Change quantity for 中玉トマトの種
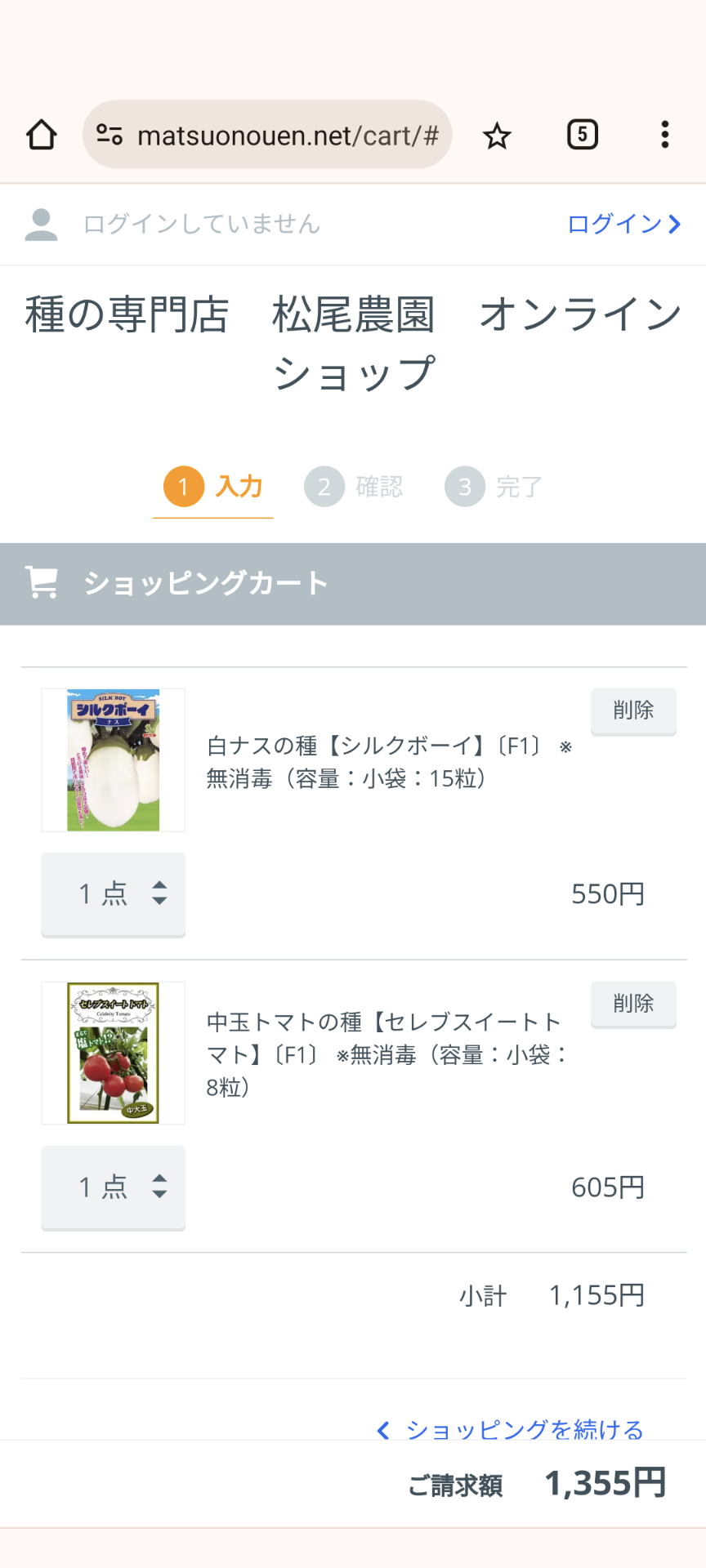 [x=114, y=1188]
